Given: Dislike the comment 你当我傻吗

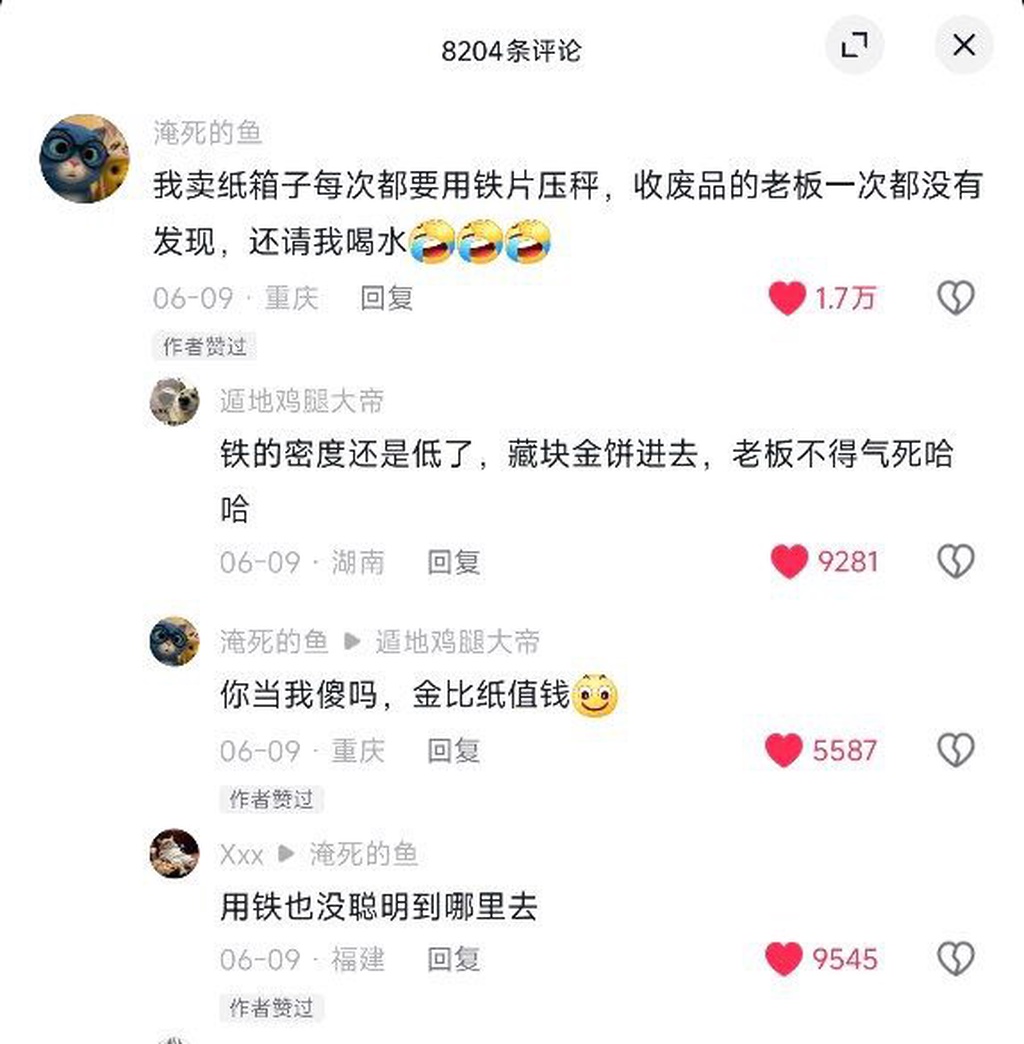Looking at the screenshot, I should point(955,750).
